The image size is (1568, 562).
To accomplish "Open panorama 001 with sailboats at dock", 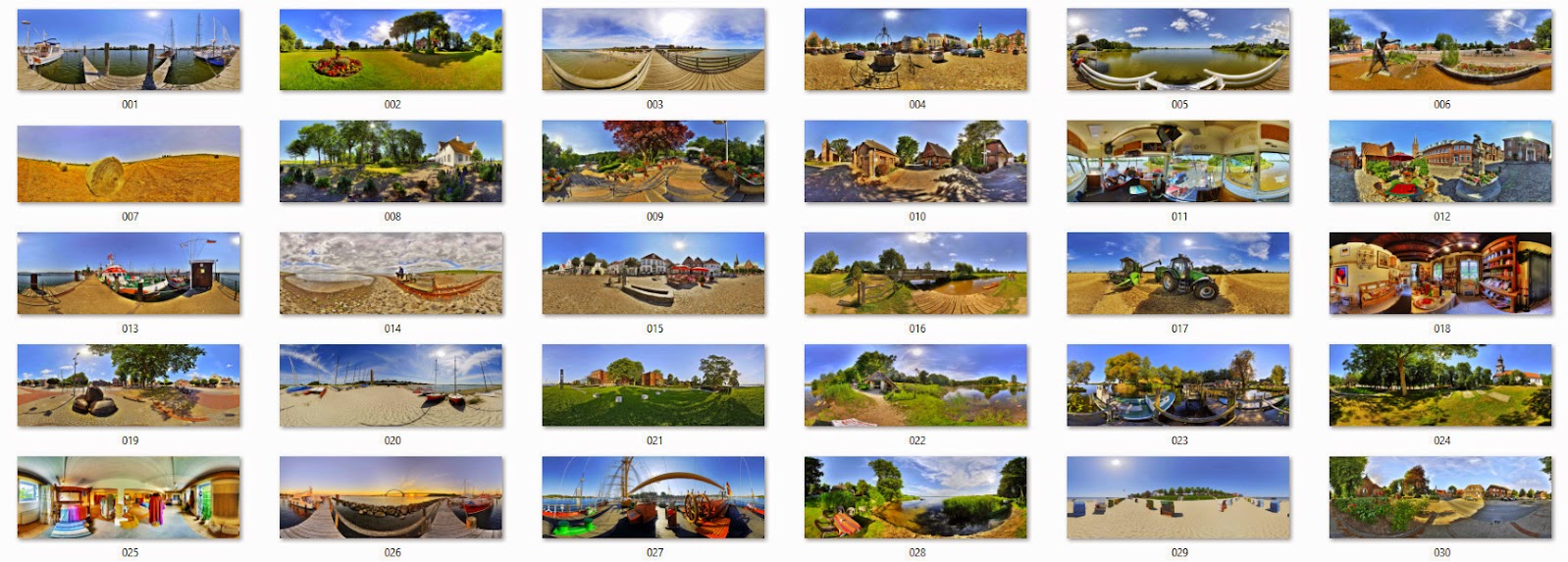I will [x=129, y=50].
